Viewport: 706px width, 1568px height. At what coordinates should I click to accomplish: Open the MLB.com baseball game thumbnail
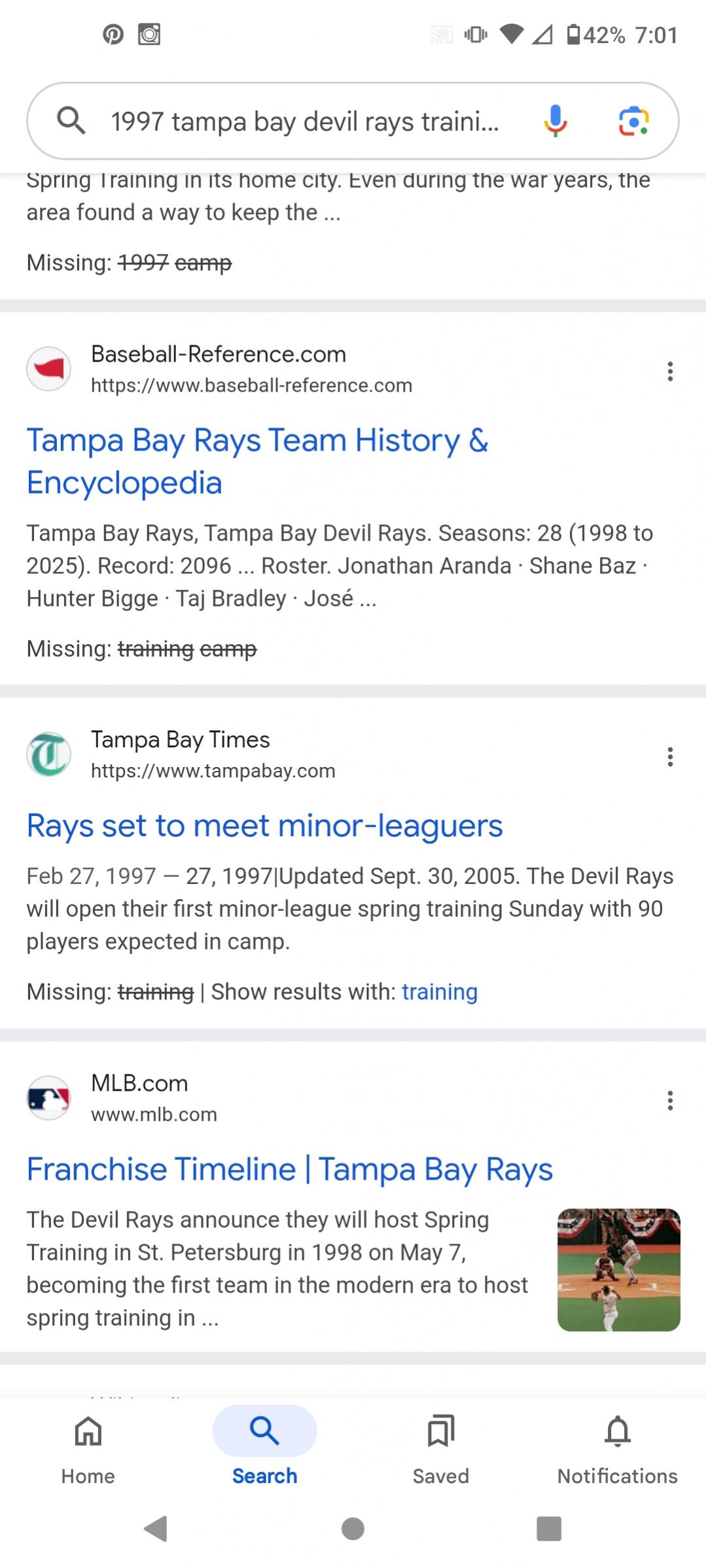coord(618,1270)
